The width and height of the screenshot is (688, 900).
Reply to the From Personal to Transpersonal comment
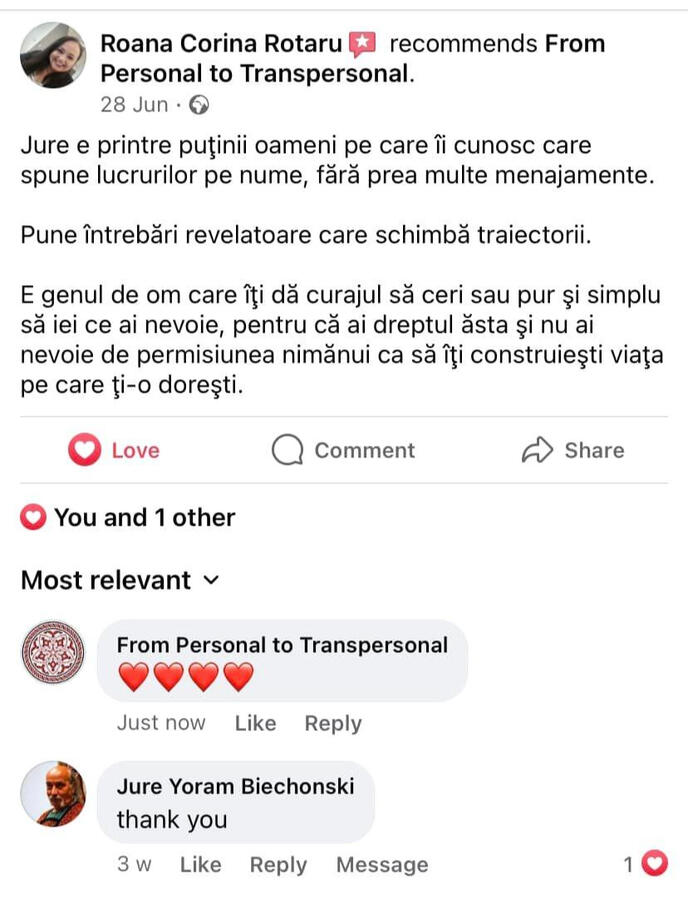tap(333, 723)
